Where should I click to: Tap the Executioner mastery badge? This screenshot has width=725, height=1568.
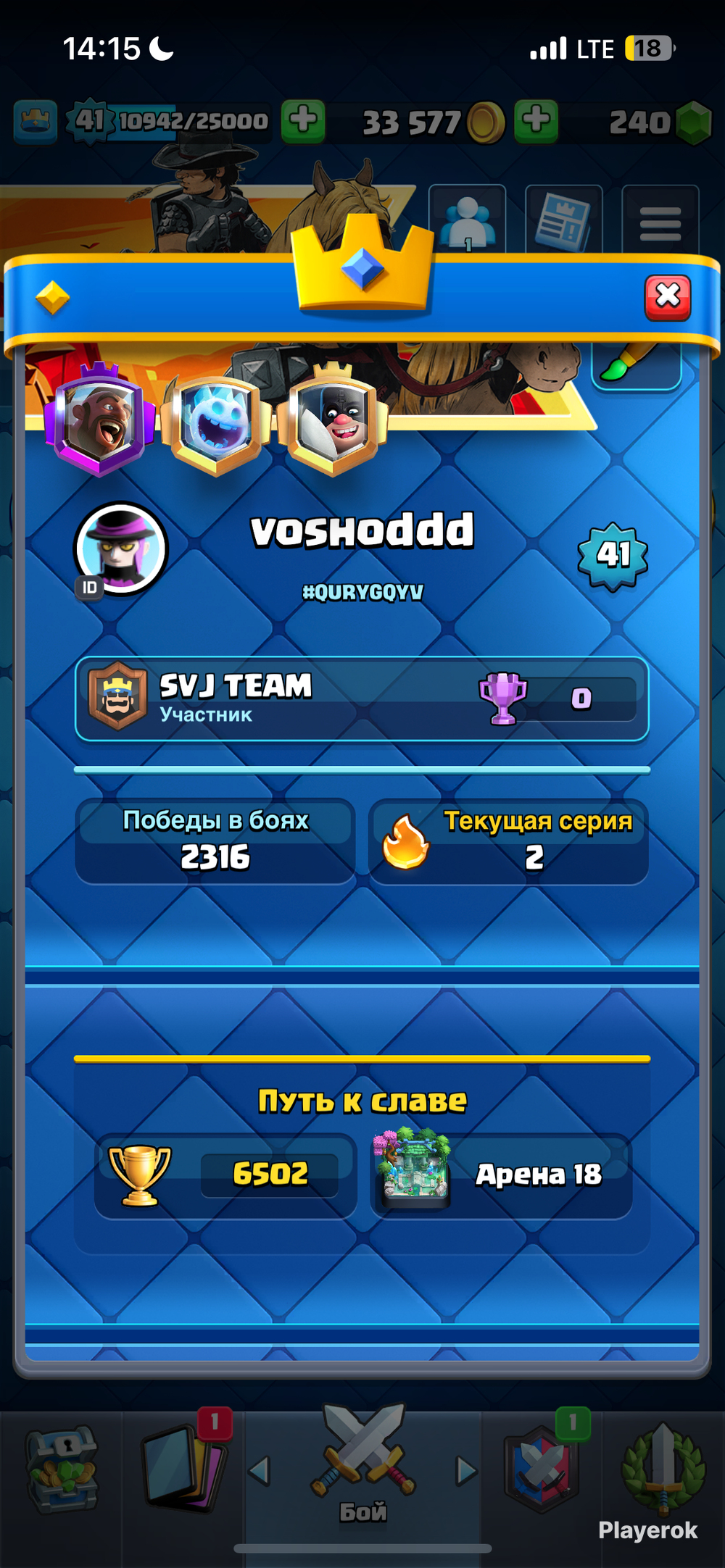[333, 419]
